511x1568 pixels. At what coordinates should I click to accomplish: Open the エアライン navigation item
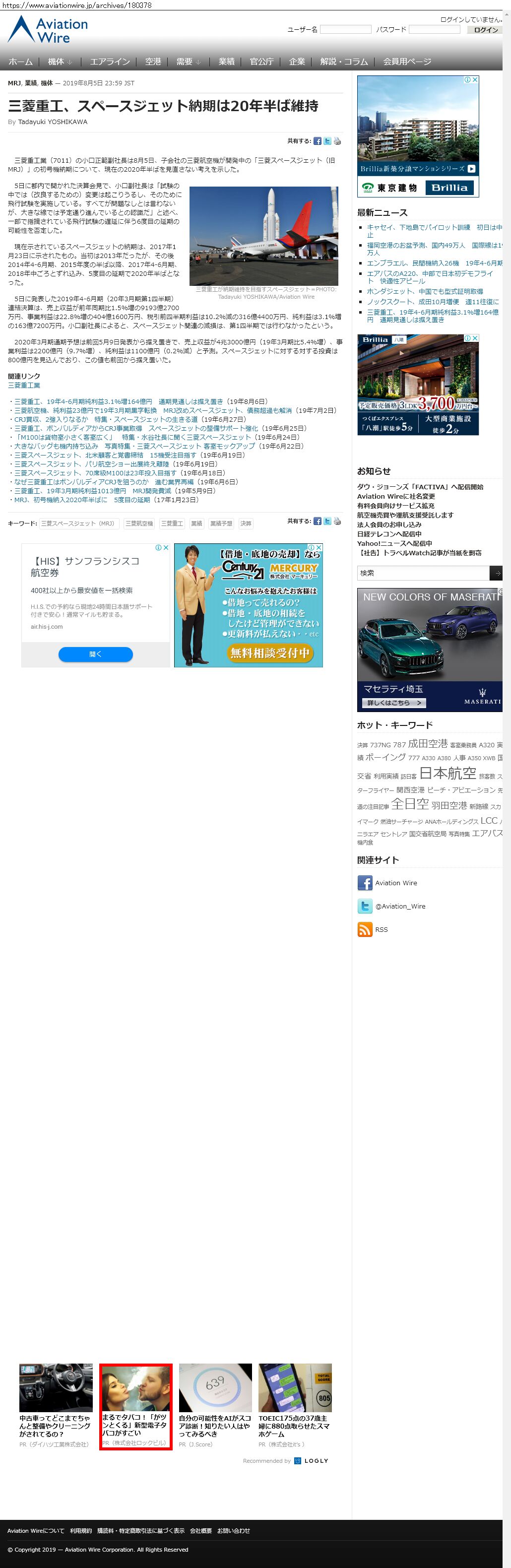point(110,62)
